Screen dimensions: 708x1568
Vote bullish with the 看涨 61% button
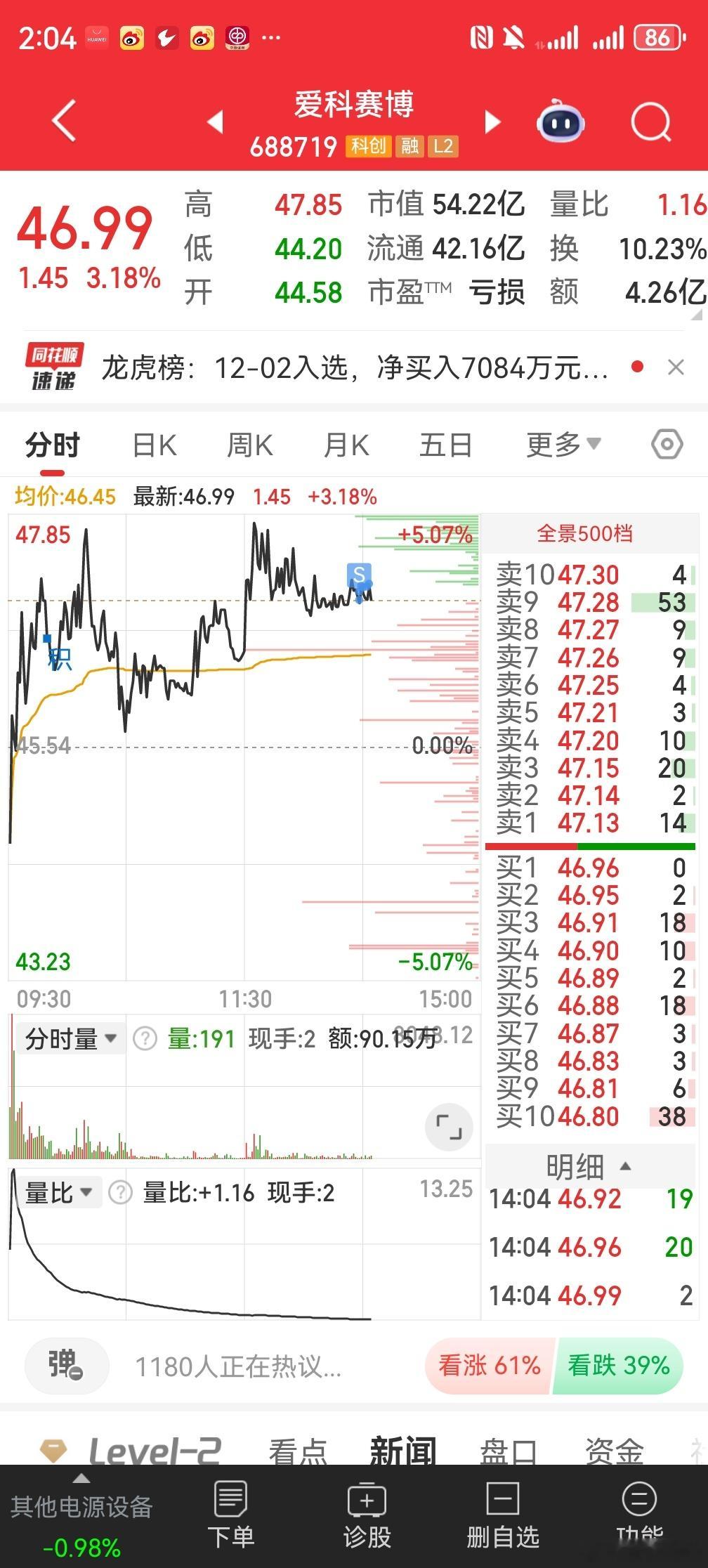point(490,1365)
